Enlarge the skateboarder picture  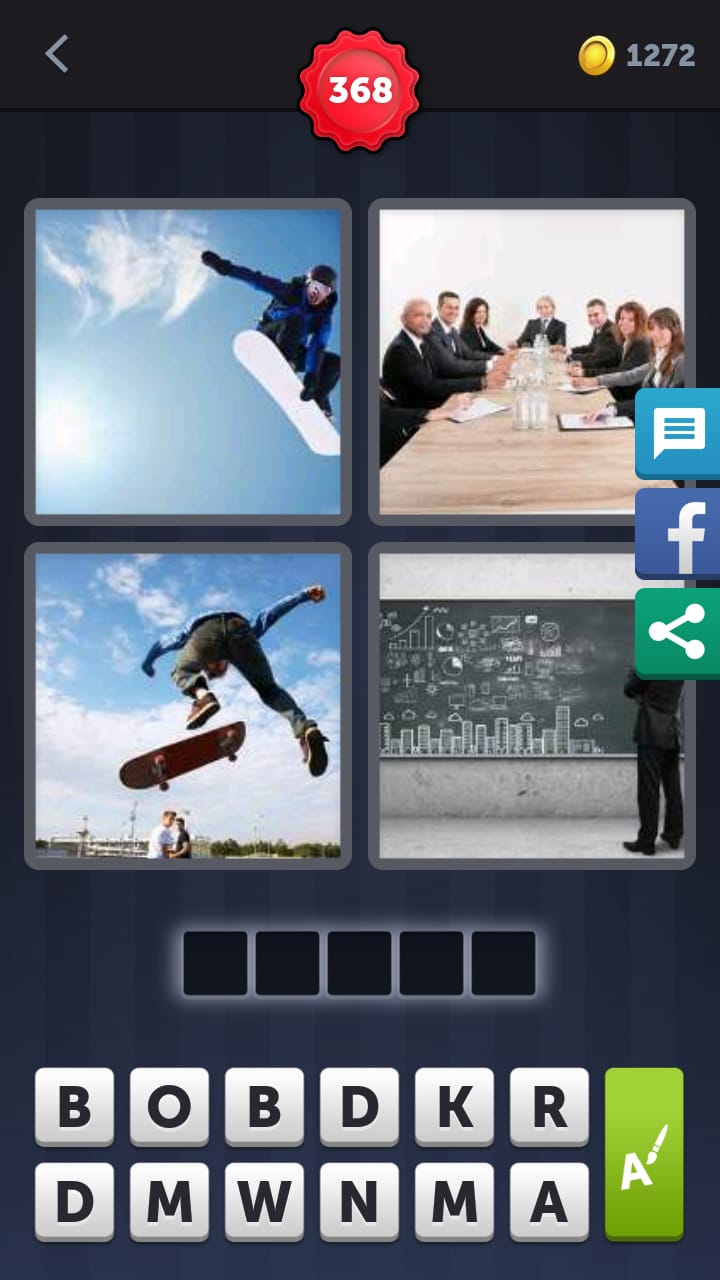click(188, 705)
